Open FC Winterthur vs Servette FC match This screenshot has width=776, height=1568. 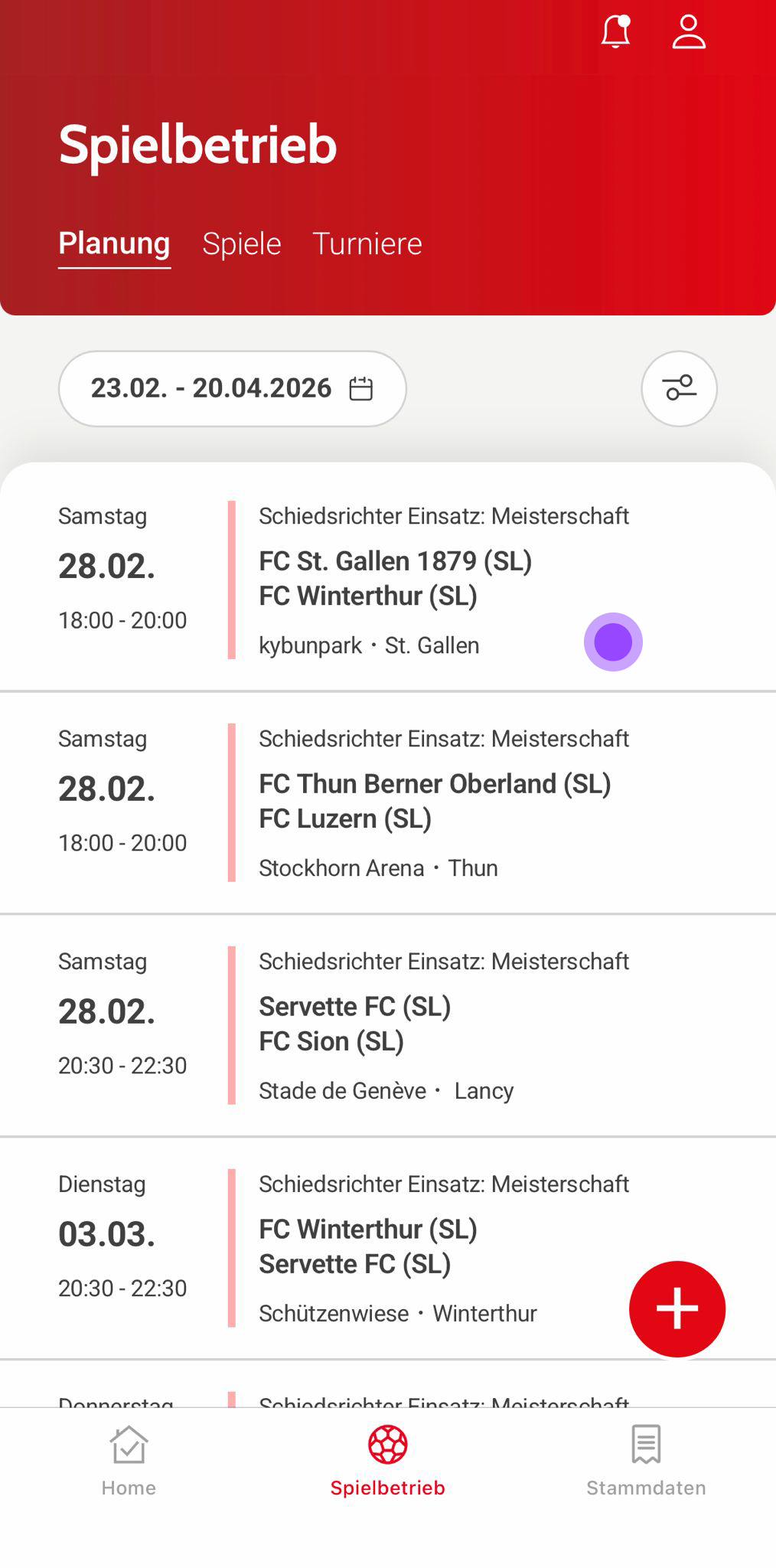367,1246
